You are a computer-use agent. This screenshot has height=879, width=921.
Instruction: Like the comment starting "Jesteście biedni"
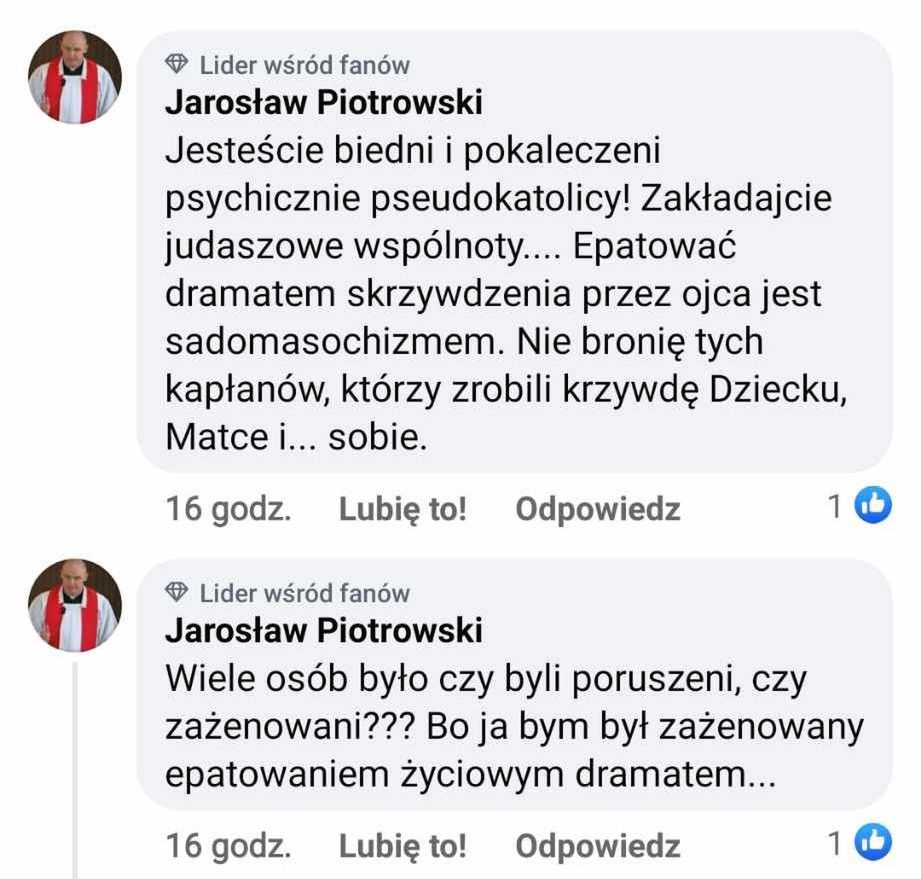[402, 509]
